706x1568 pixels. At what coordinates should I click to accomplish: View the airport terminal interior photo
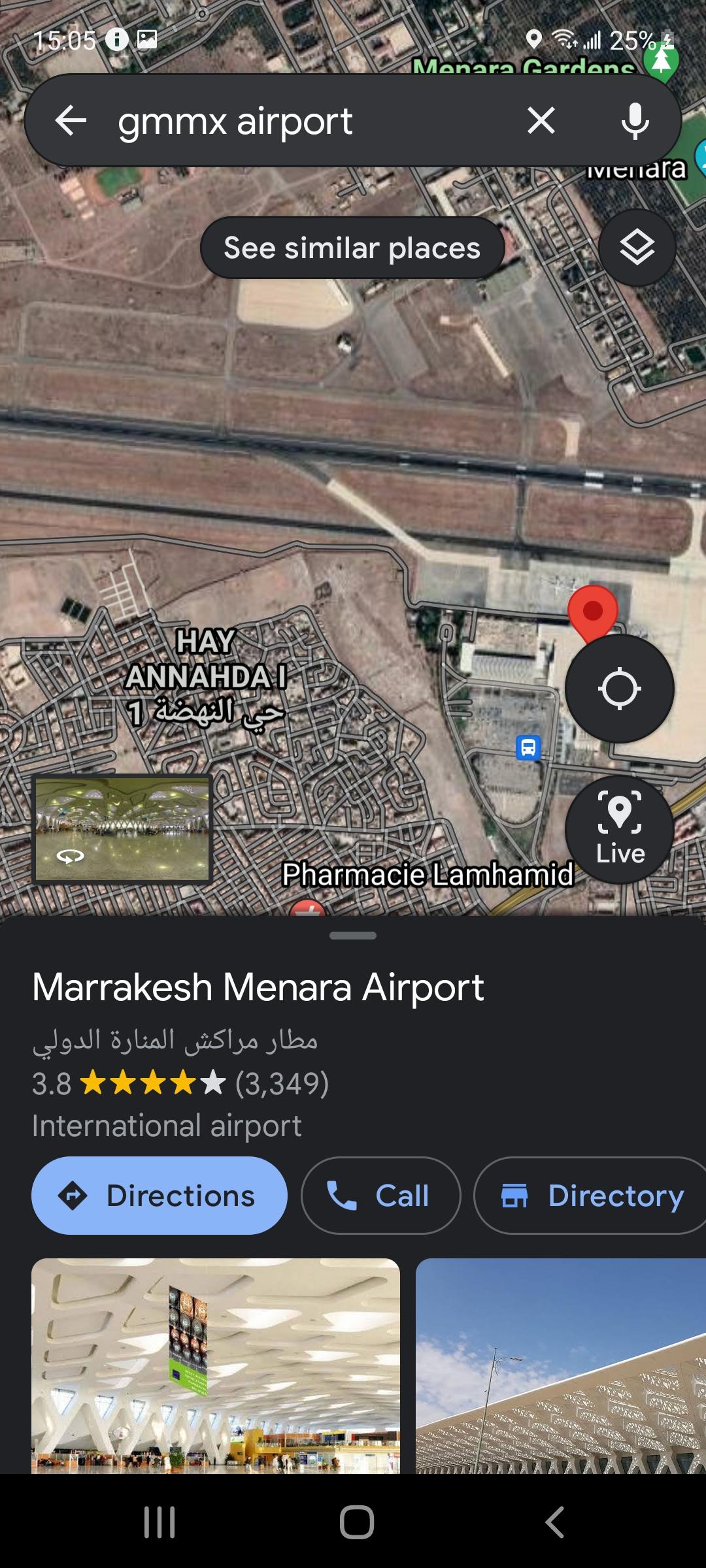coord(216,1364)
